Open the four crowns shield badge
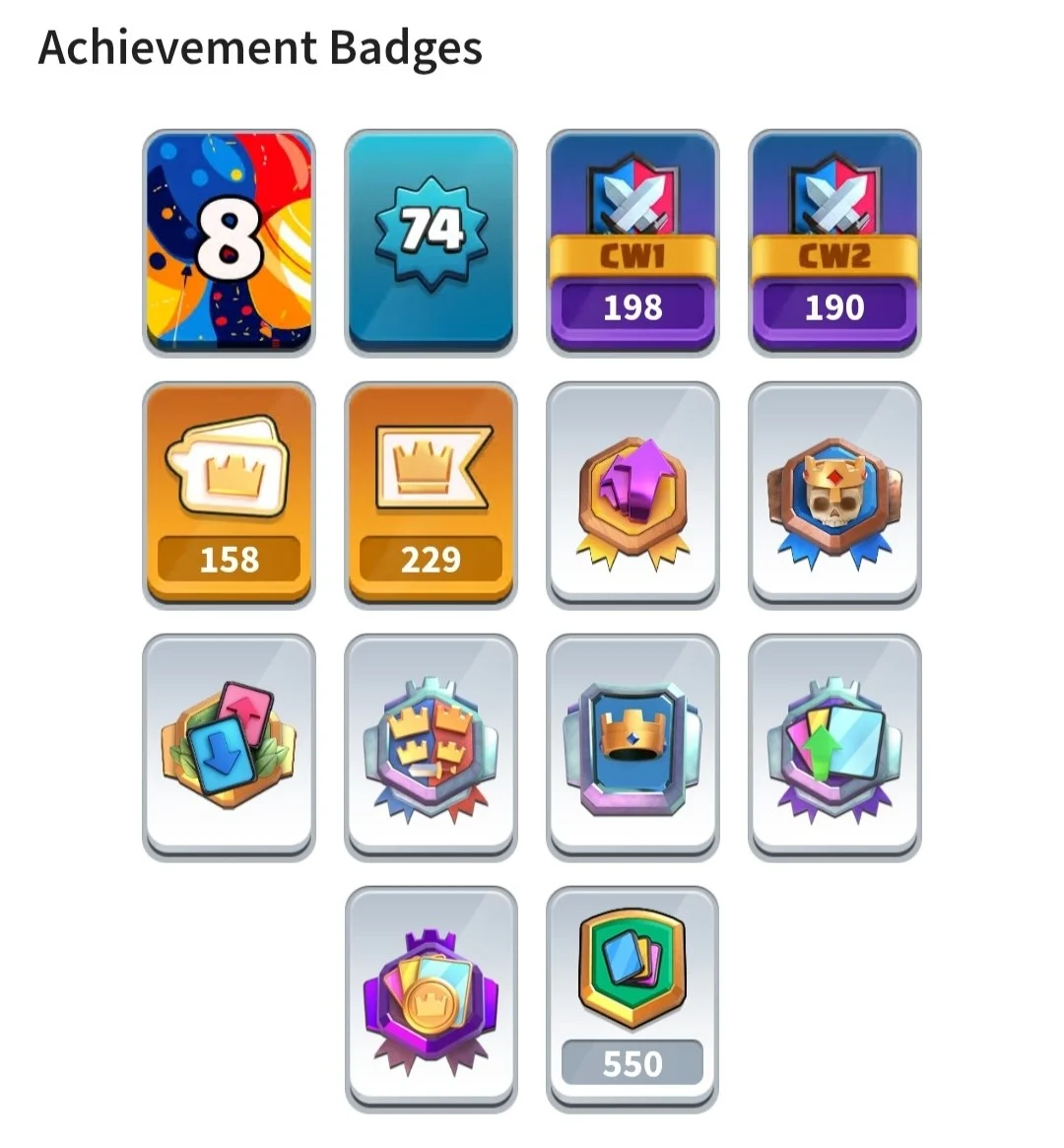This screenshot has width=1064, height=1148. pos(431,746)
